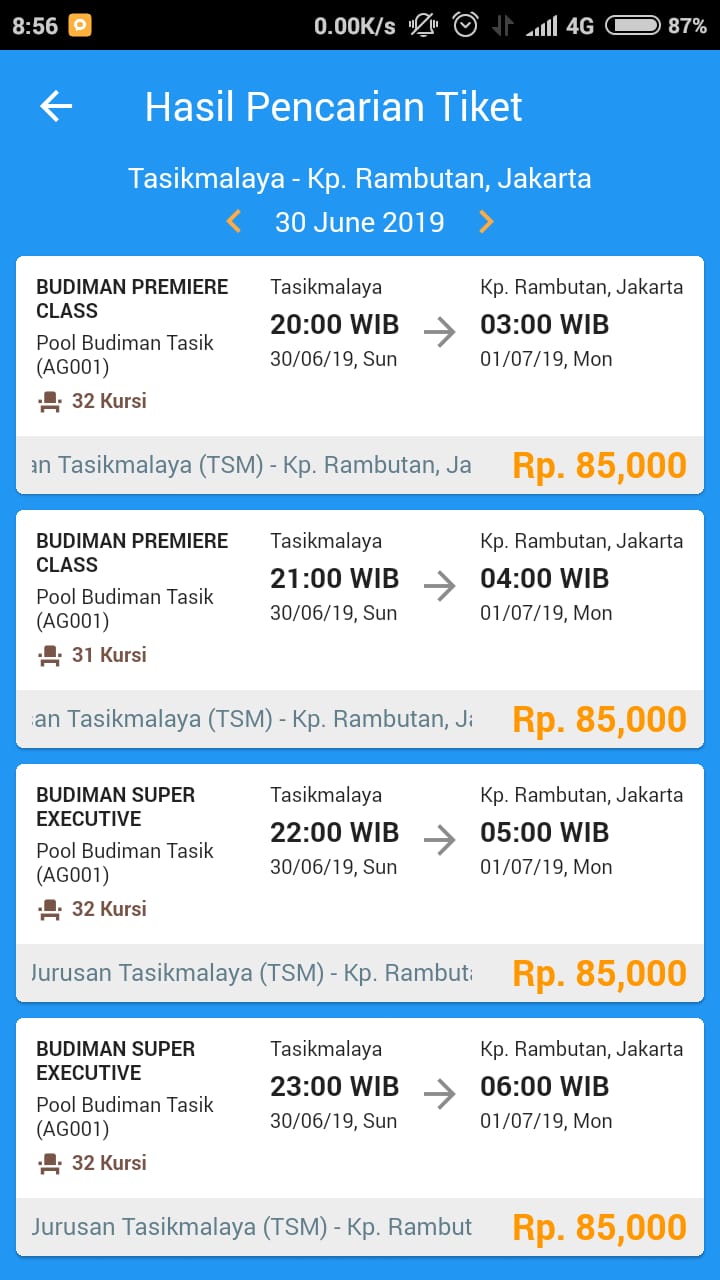
Task: Go back from ticket search results
Action: tap(56, 107)
